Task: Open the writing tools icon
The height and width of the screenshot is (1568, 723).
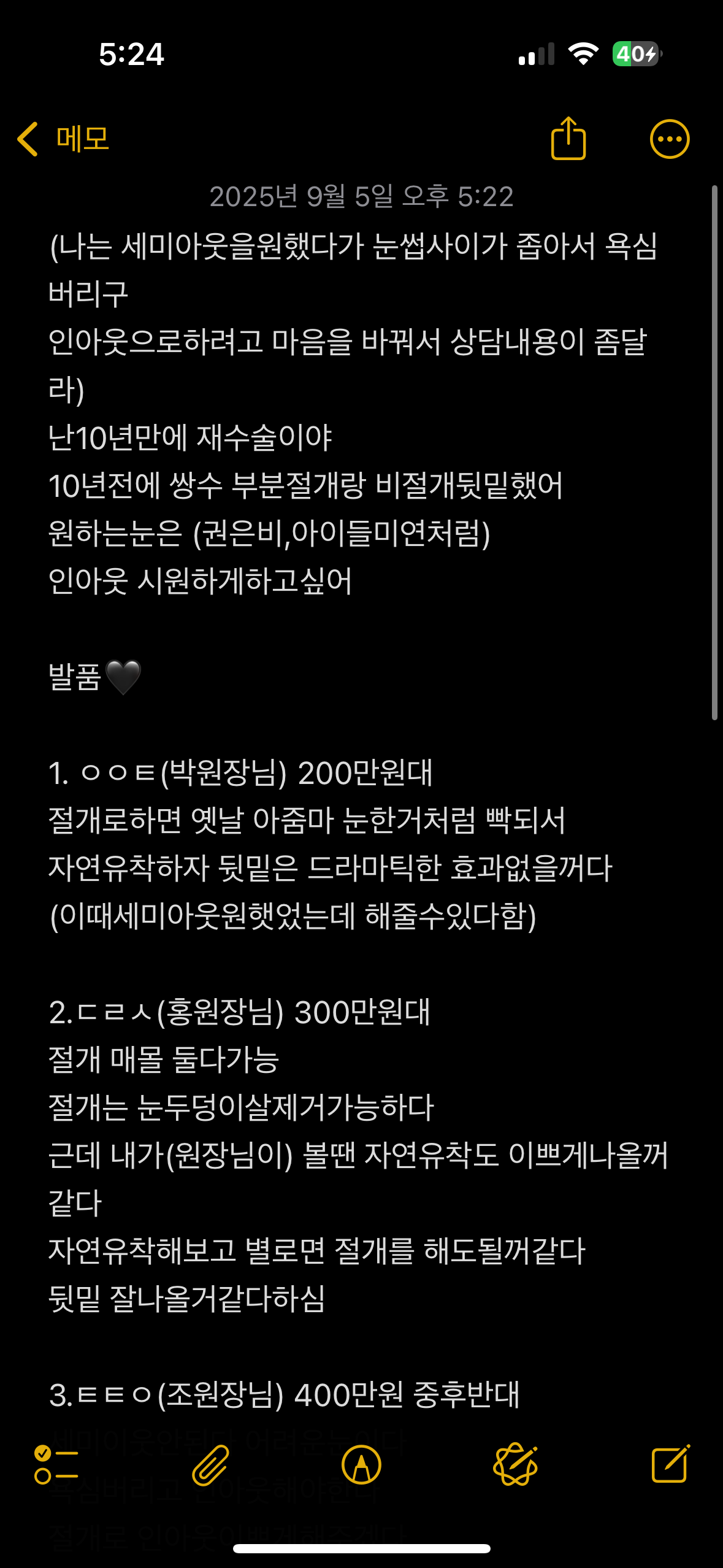Action: [515, 1464]
